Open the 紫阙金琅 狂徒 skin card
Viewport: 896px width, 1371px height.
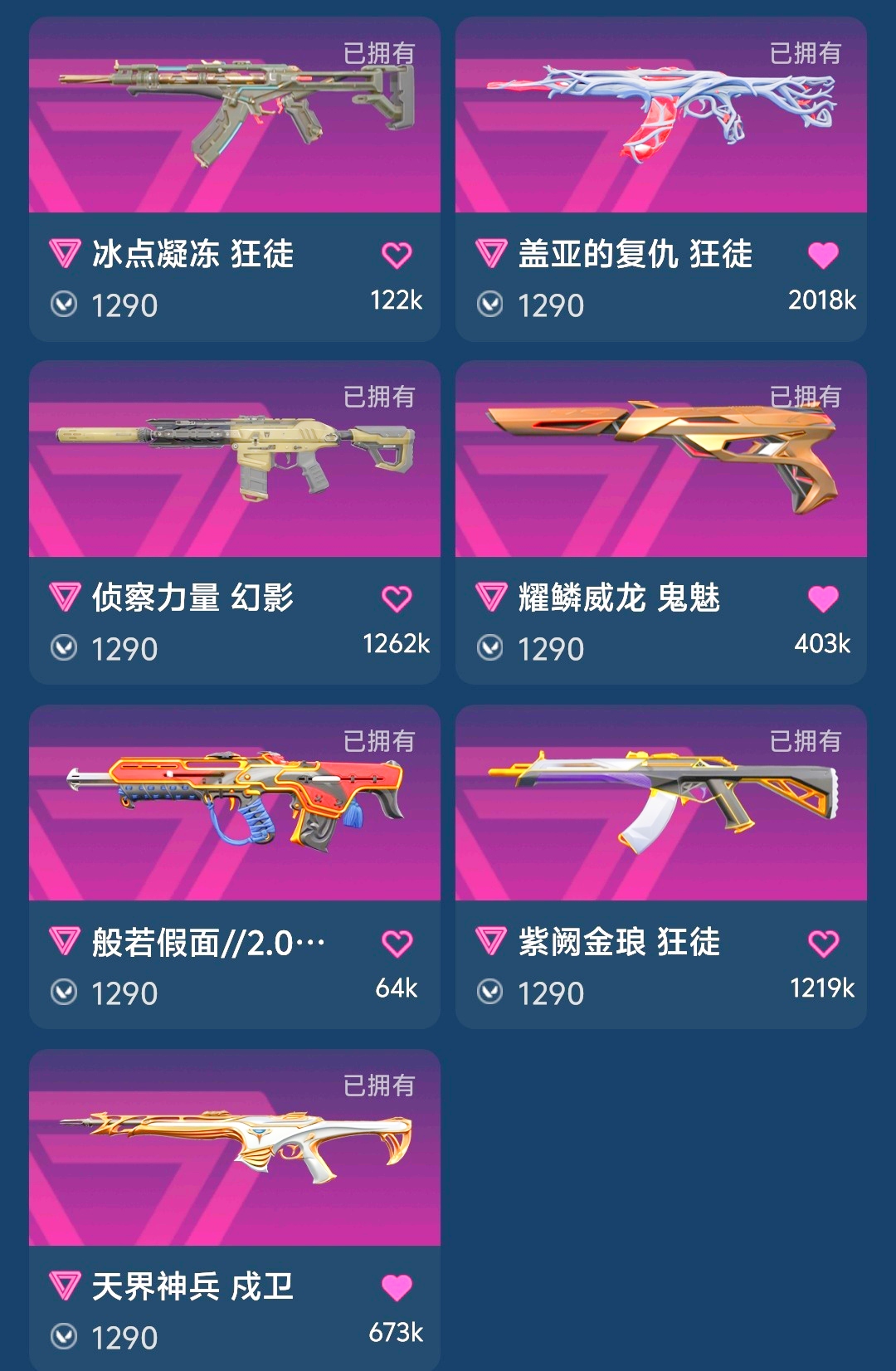click(660, 804)
